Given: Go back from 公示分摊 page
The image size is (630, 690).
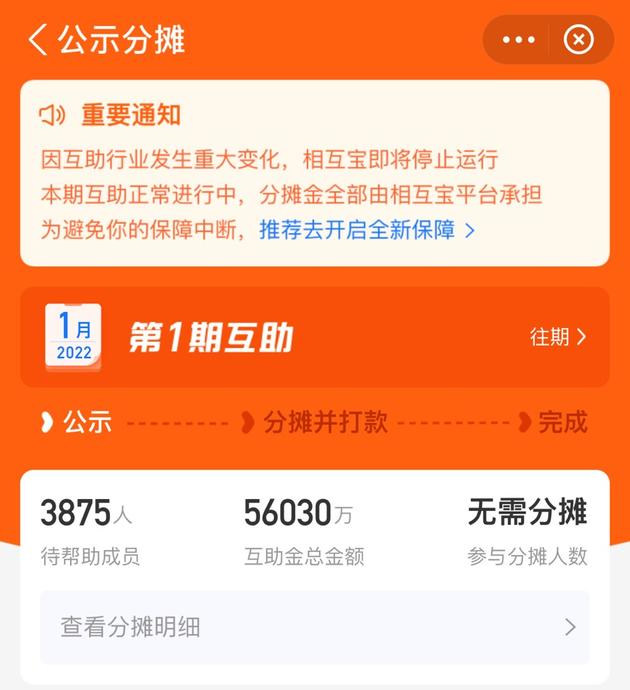Looking at the screenshot, I should tap(38, 40).
